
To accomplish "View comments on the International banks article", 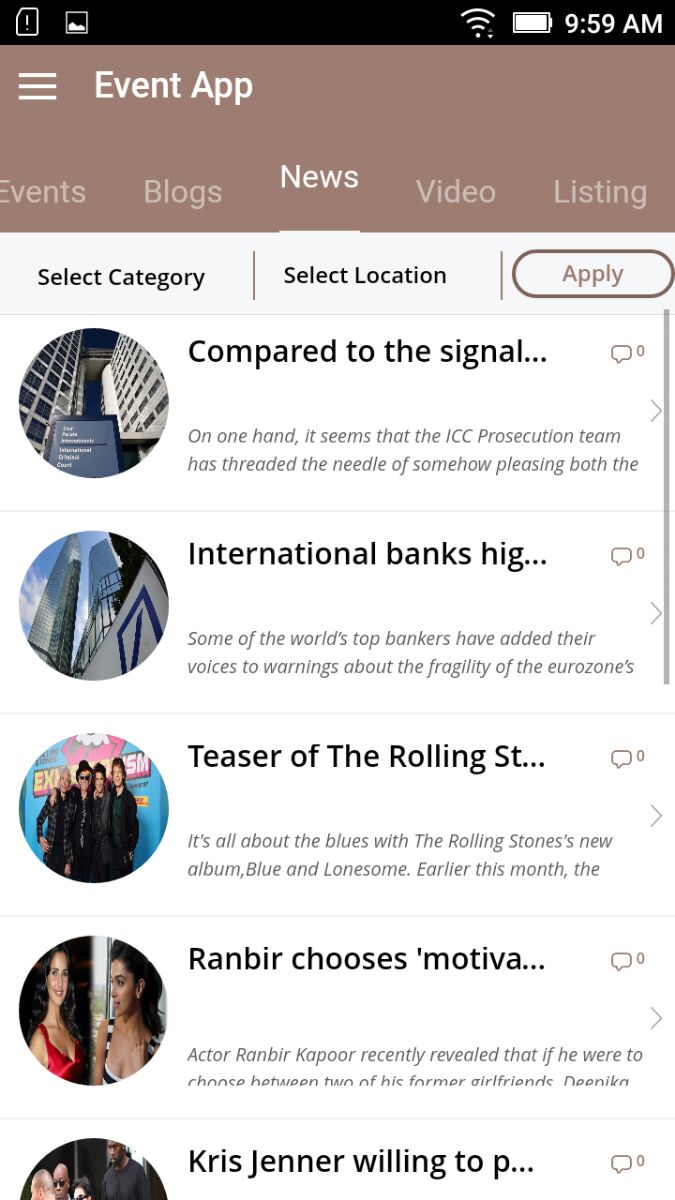I will pos(627,555).
